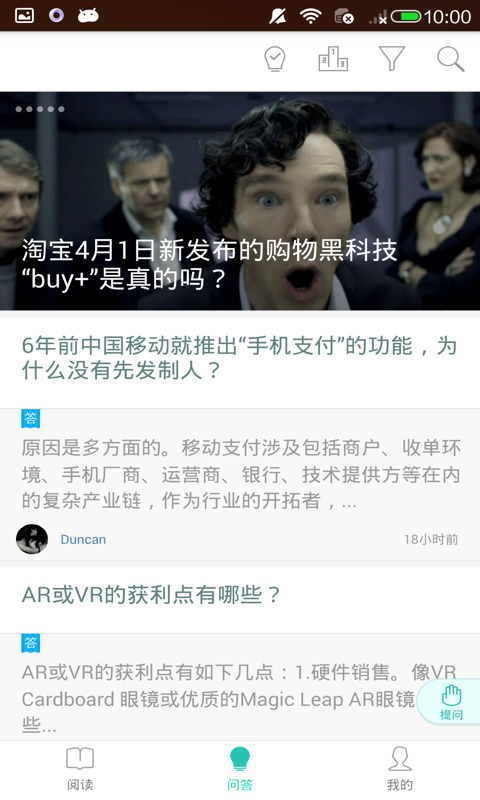
Task: Select the 问答 tab
Action: tap(240, 770)
